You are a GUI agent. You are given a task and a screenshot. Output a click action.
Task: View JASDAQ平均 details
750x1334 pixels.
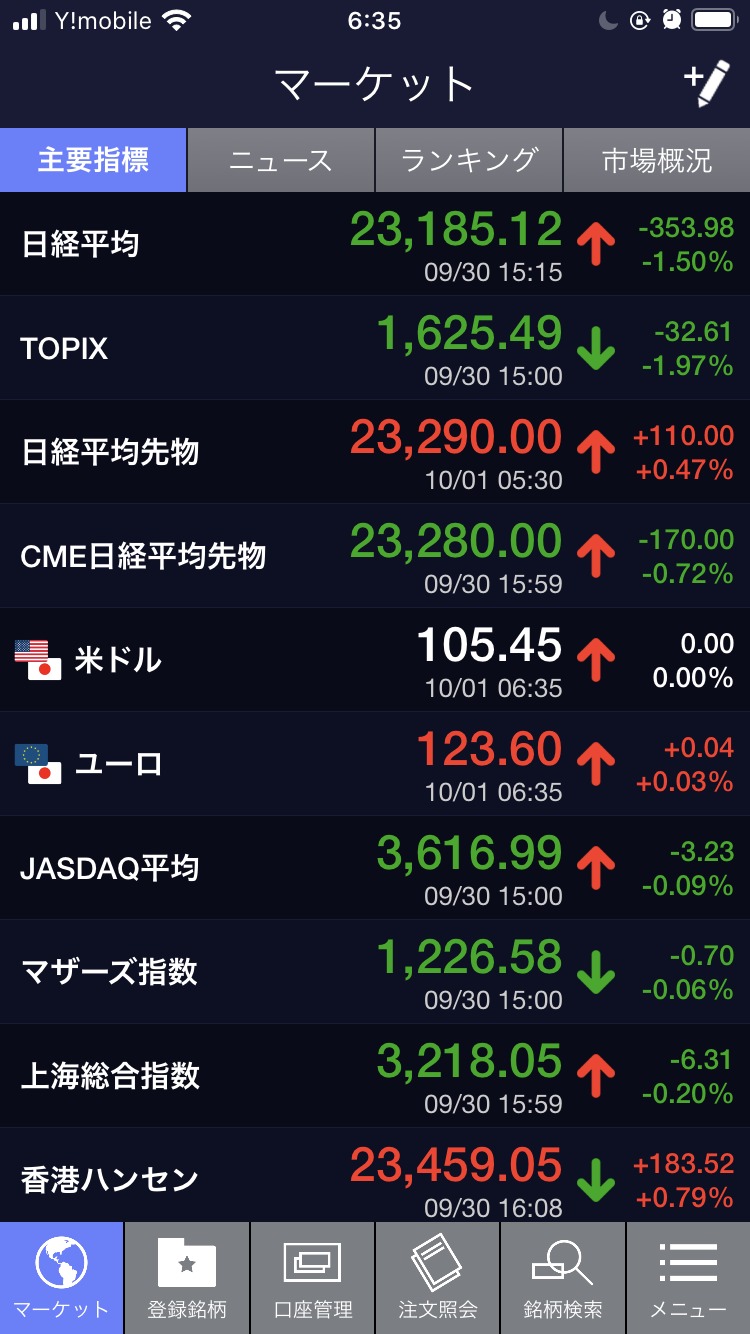pyautogui.click(x=375, y=868)
